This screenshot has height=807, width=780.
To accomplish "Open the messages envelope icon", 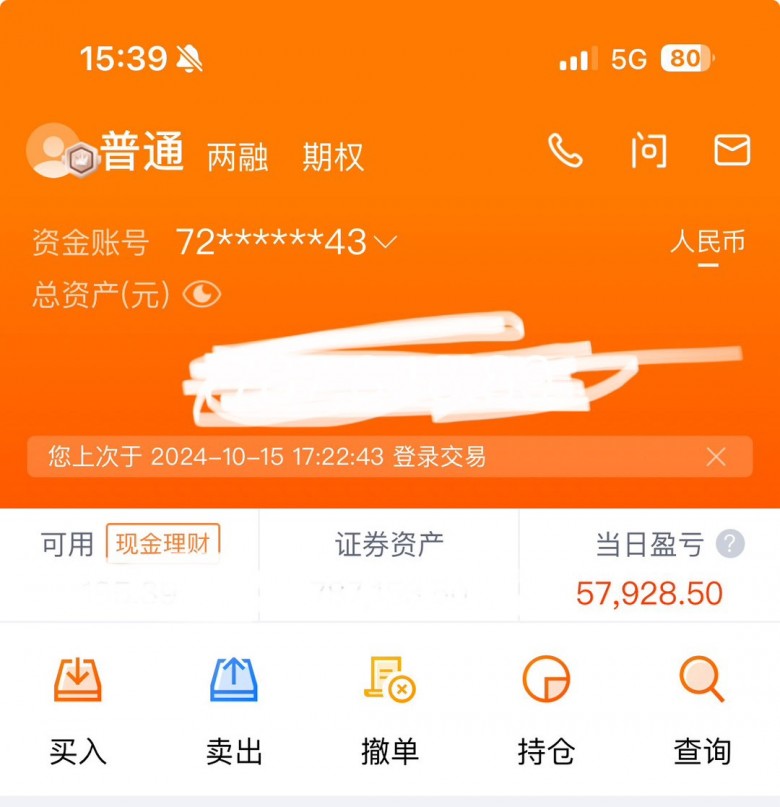I will click(x=732, y=151).
